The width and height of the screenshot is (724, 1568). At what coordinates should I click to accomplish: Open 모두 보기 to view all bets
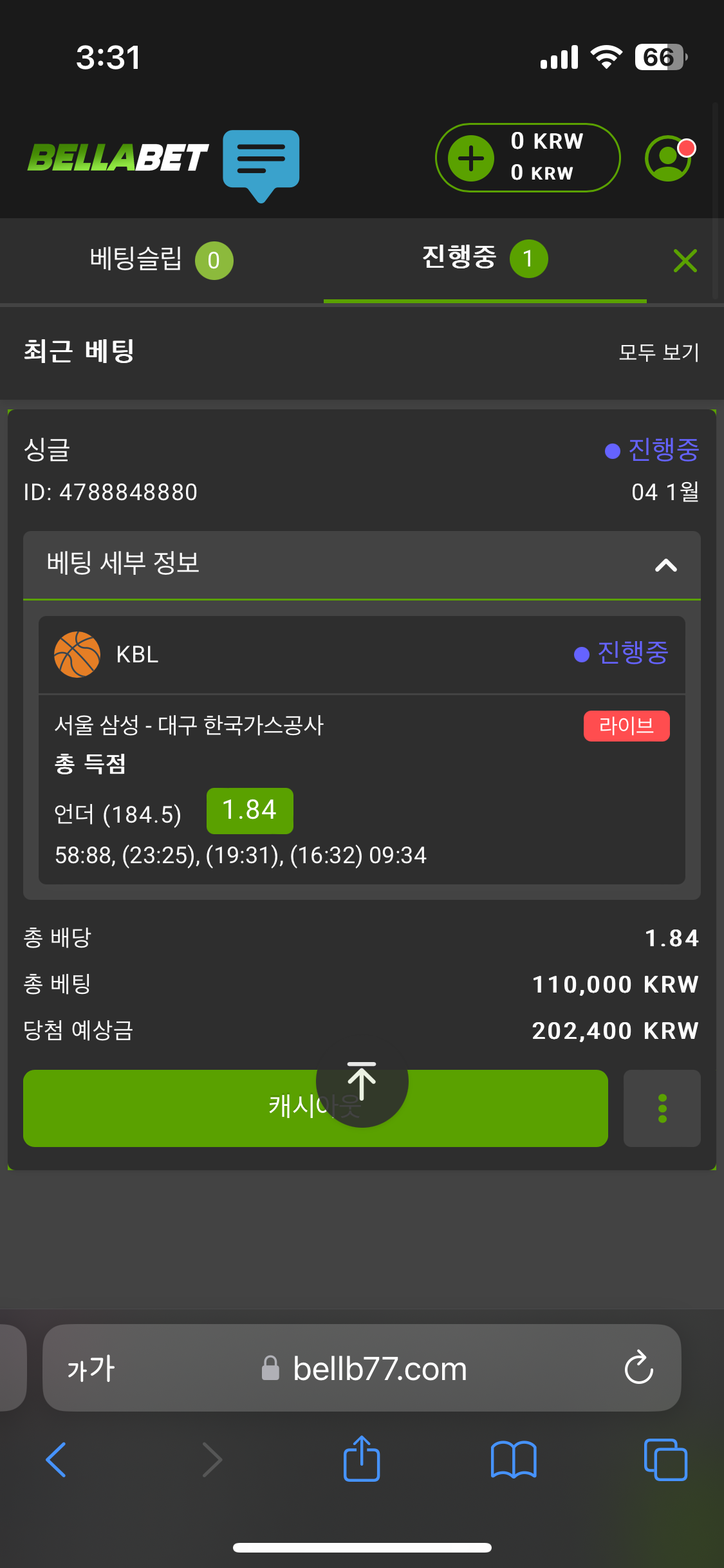[658, 353]
